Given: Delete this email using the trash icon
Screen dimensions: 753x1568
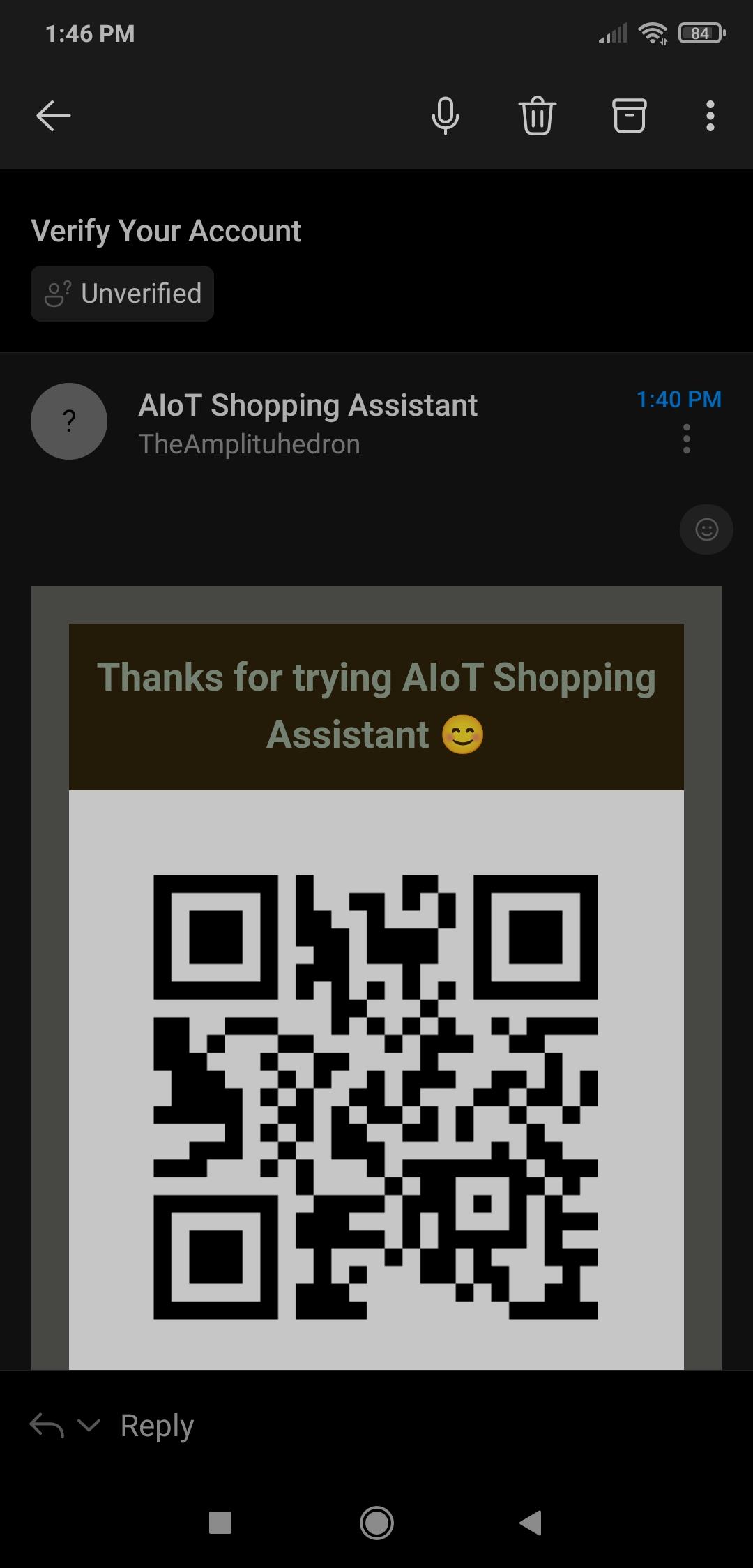Looking at the screenshot, I should (x=538, y=115).
